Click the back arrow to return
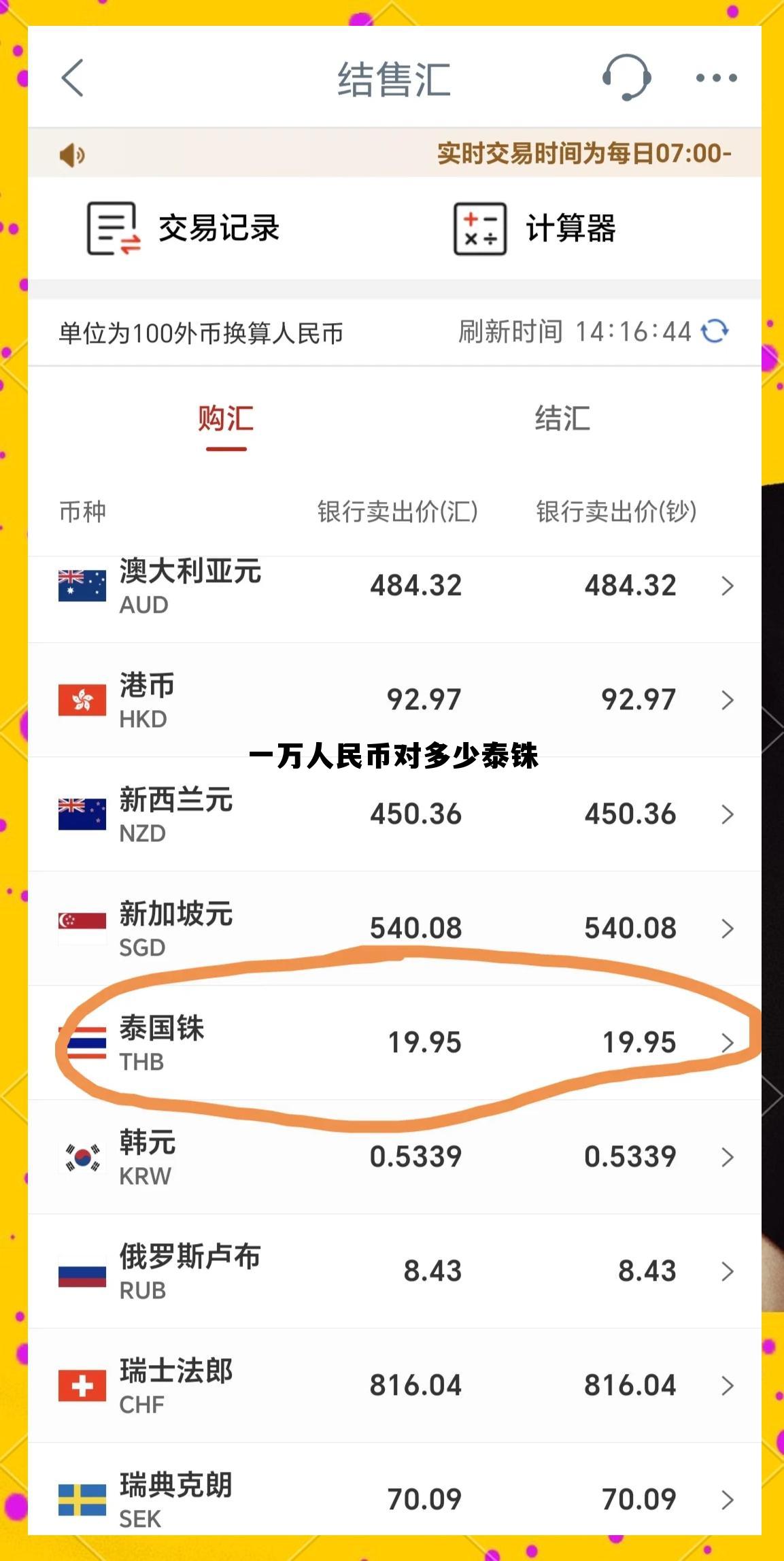Screen dimensions: 784x1561 (73, 77)
